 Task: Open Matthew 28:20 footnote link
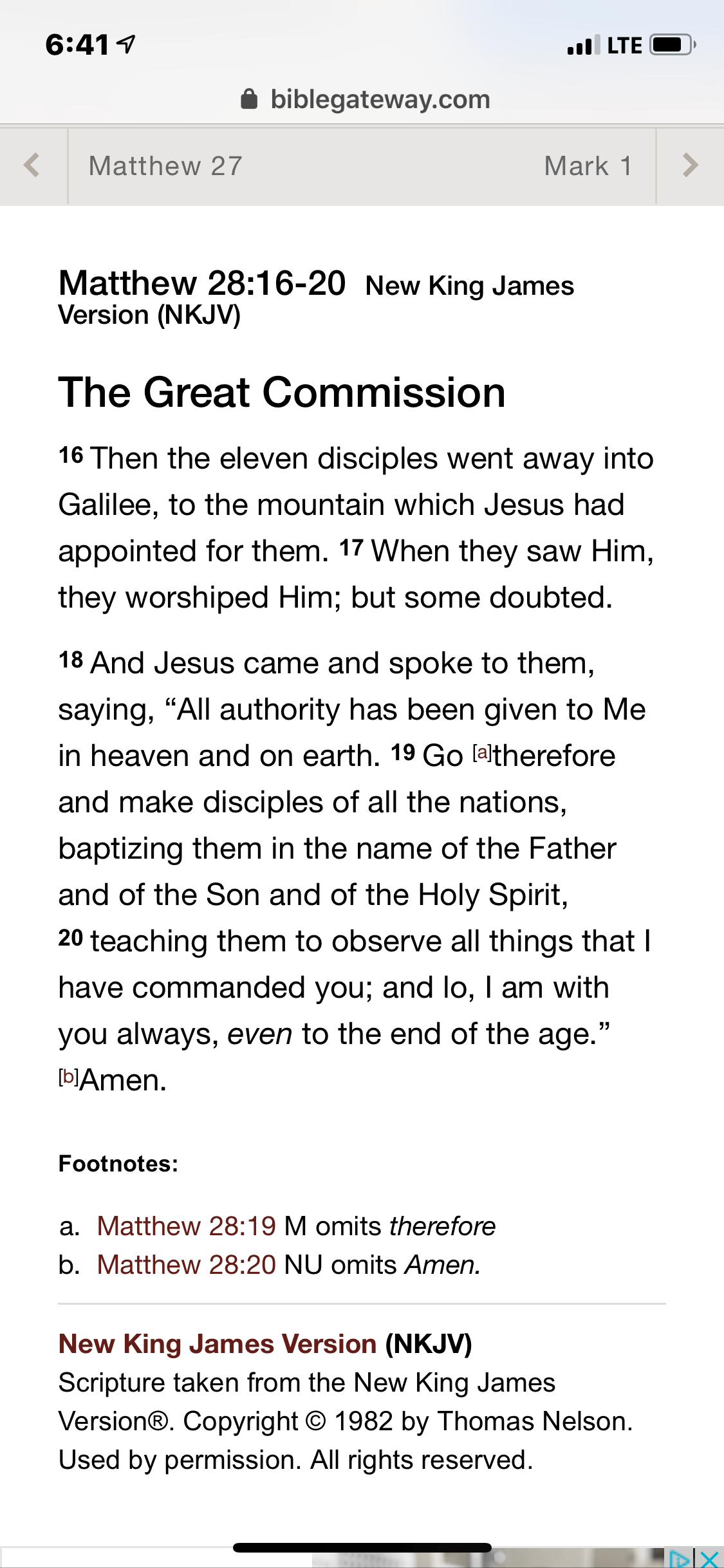point(186,1265)
